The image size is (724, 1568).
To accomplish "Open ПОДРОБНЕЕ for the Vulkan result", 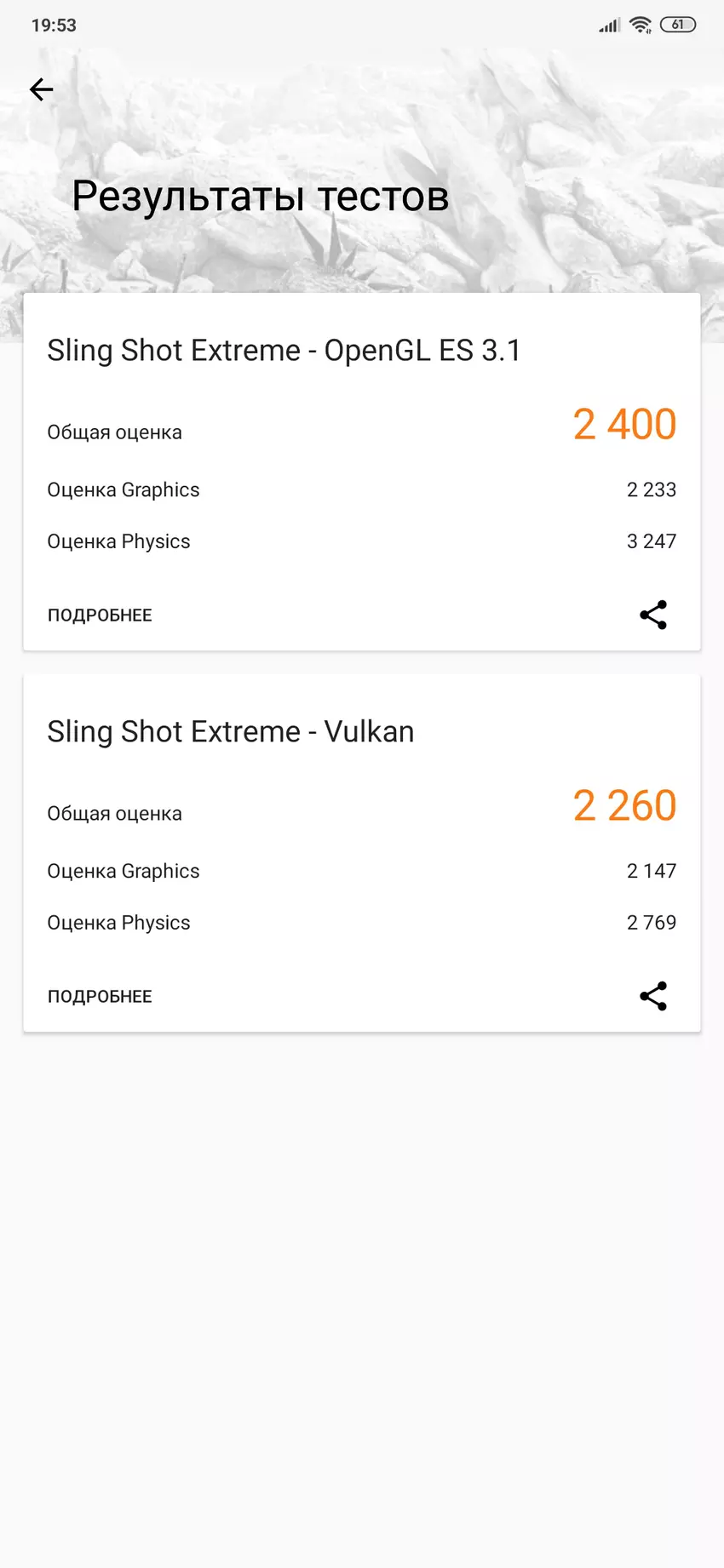I will (x=100, y=997).
